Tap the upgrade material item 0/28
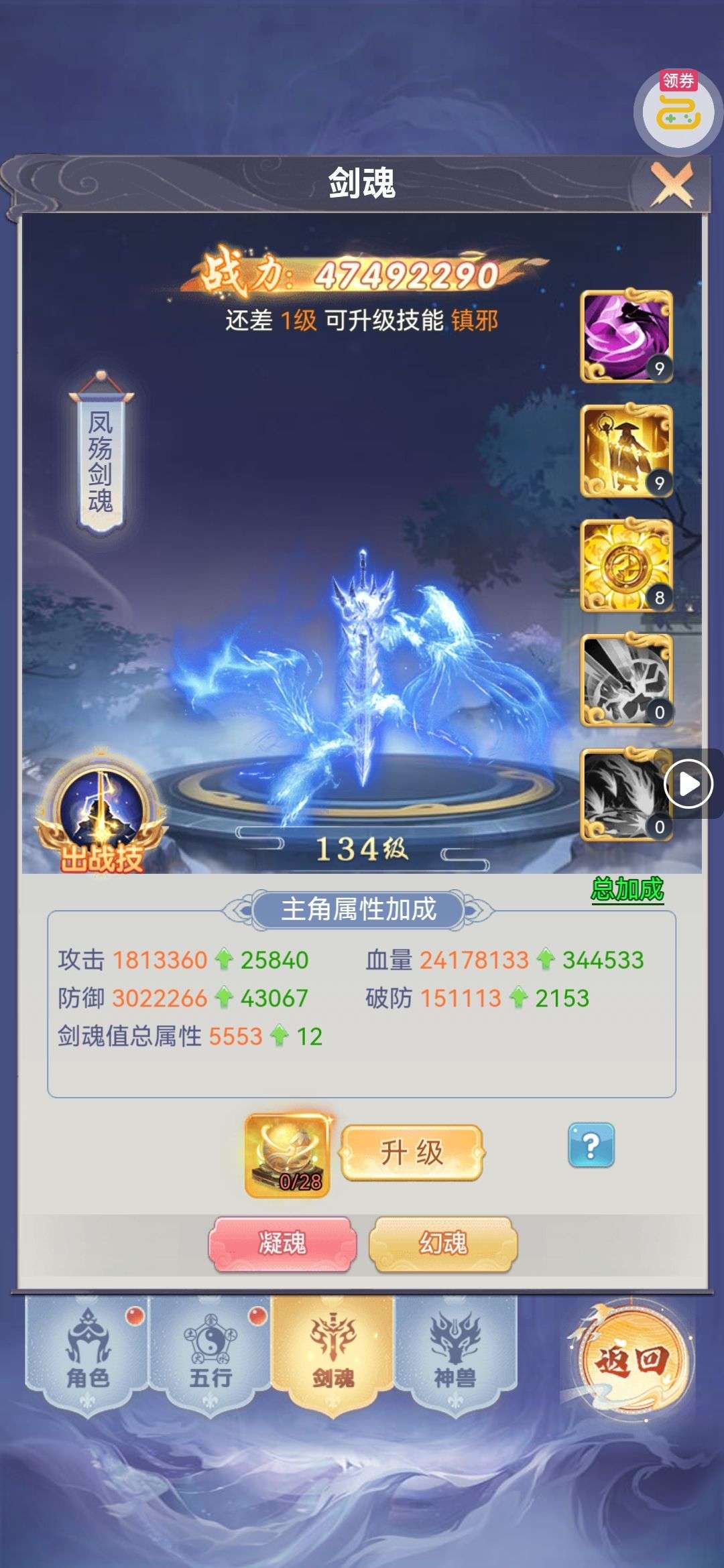 pos(288,1155)
